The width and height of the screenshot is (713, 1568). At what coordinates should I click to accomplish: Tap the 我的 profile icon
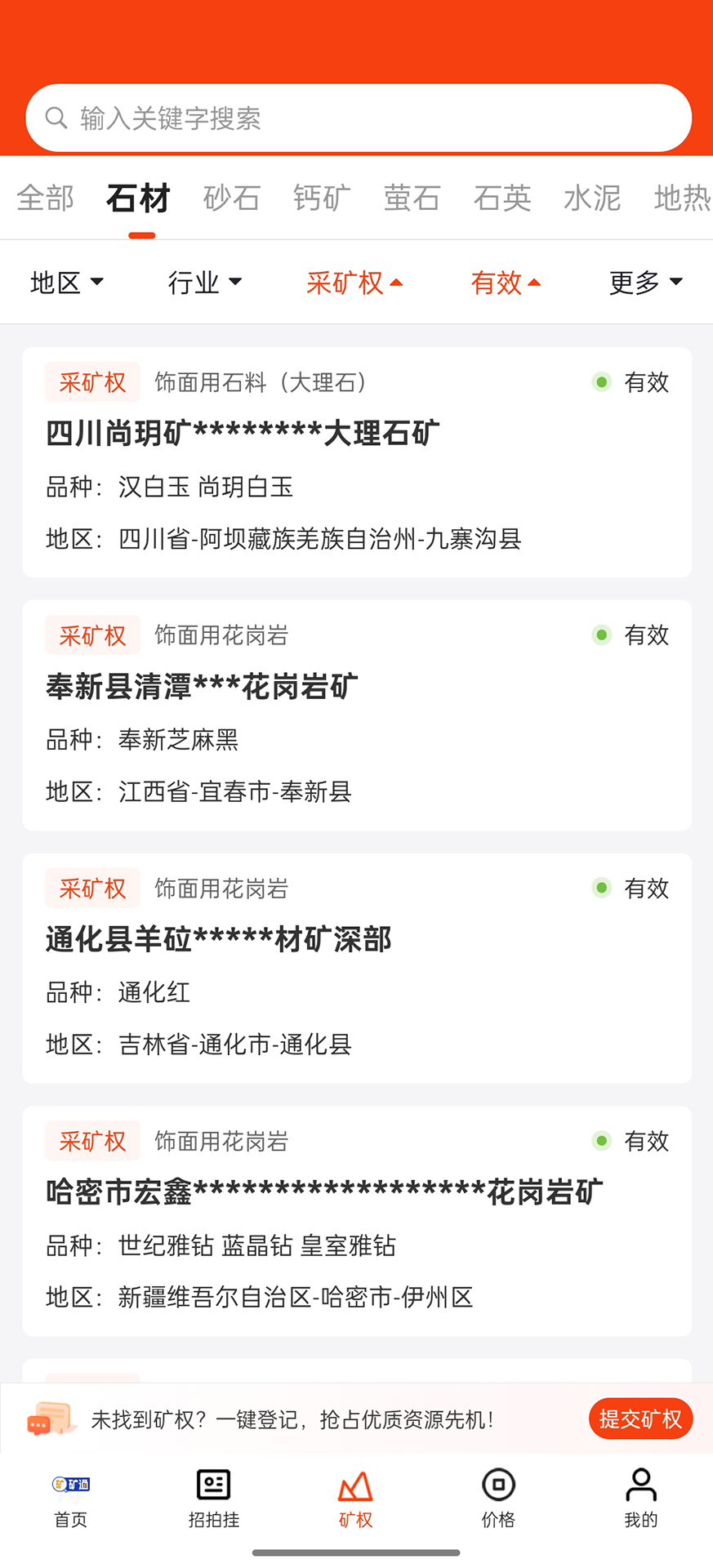641,1484
